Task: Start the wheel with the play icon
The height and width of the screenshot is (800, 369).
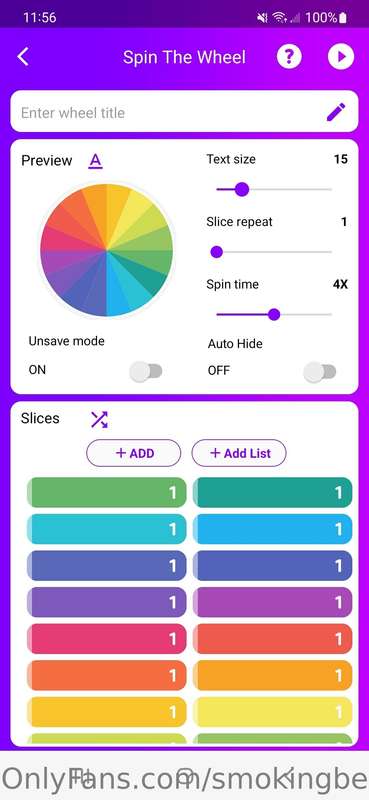Action: (x=341, y=57)
